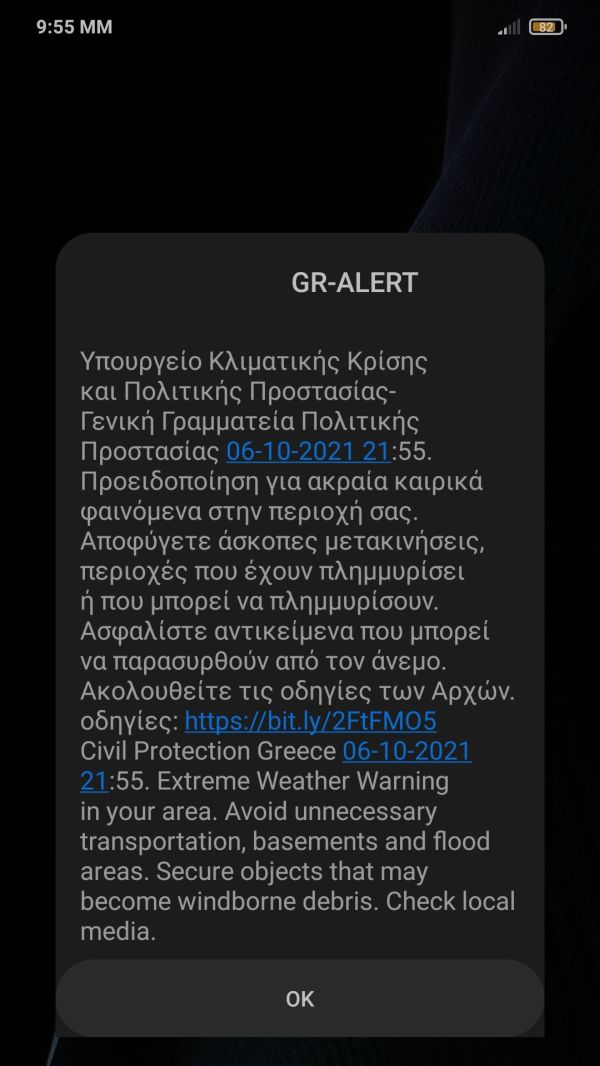Open the bit.ly/2FtFMO5 instructions link
This screenshot has width=600, height=1066.
310,721
